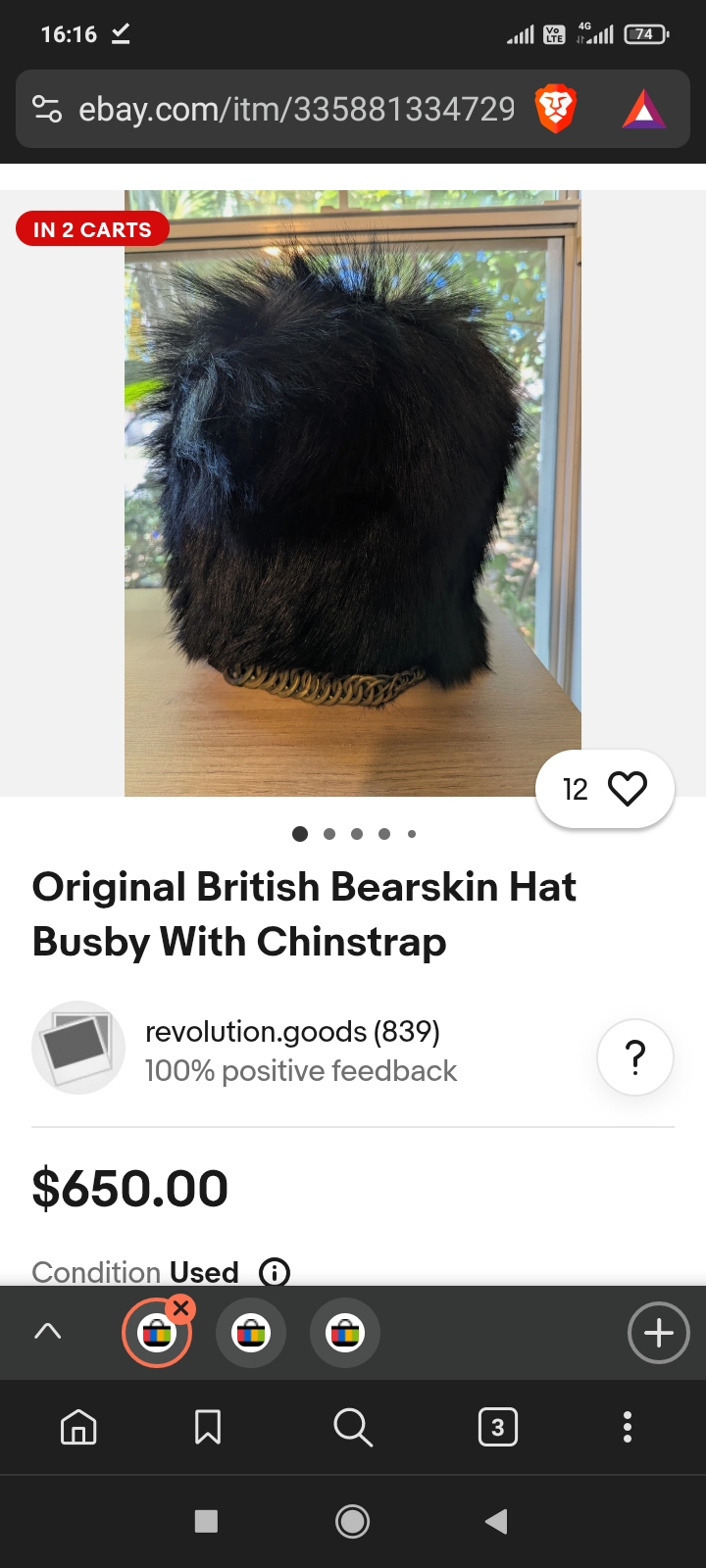Show Condition info details
Screen dimensions: 706x1568
click(275, 1272)
